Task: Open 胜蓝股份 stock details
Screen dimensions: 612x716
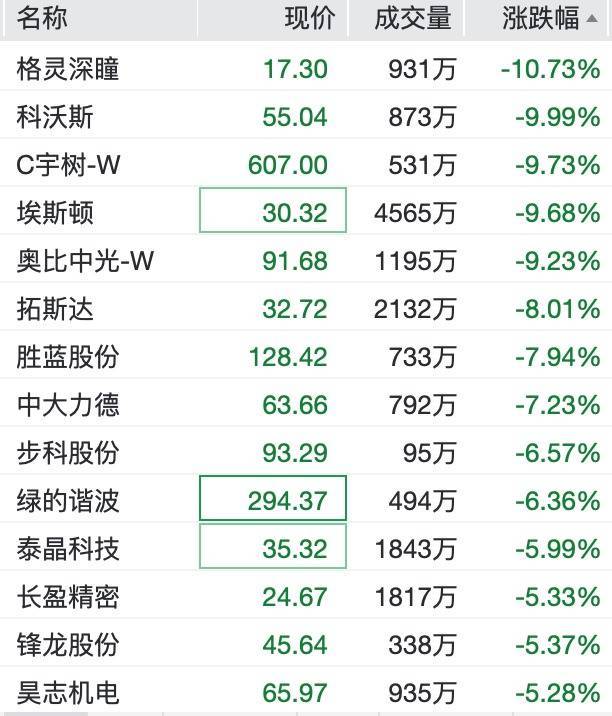Action: (x=306, y=356)
